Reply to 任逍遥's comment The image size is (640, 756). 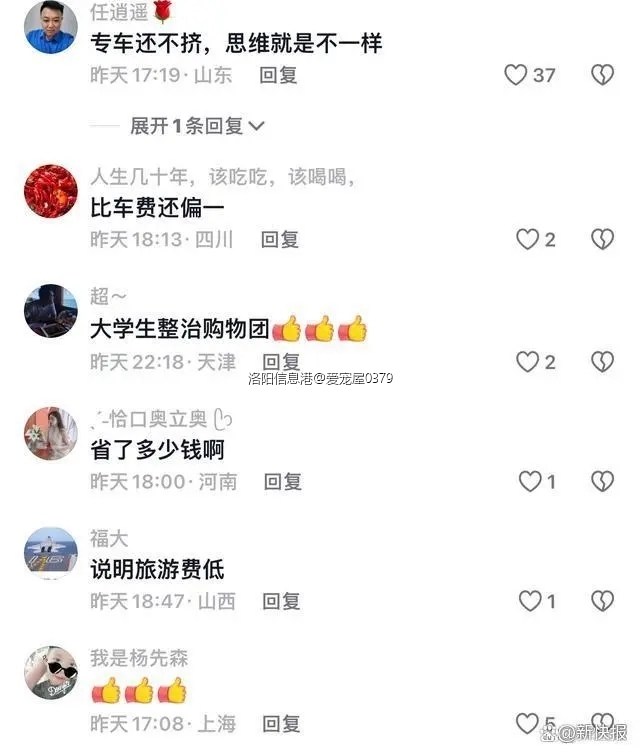point(278,75)
